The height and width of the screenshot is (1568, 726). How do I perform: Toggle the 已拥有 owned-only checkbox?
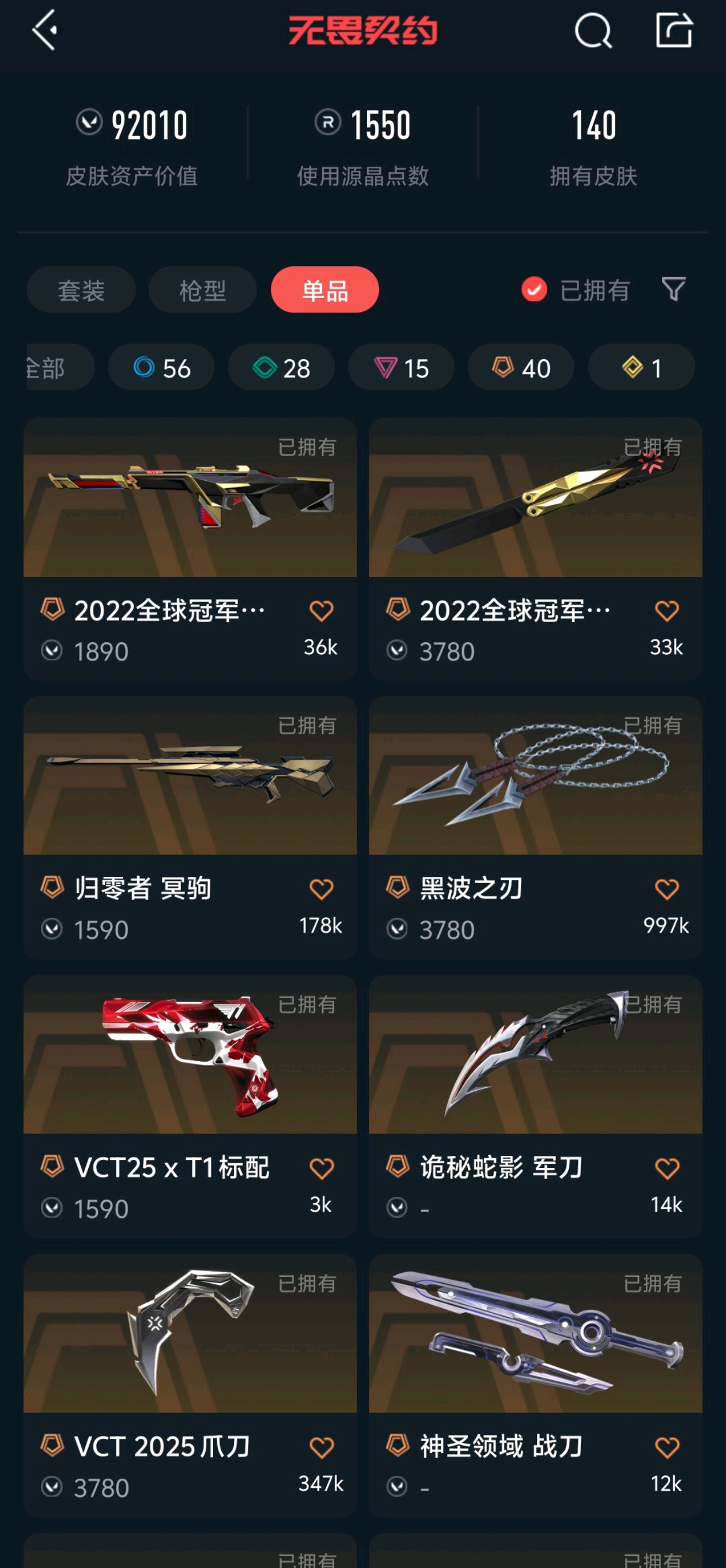coord(534,290)
